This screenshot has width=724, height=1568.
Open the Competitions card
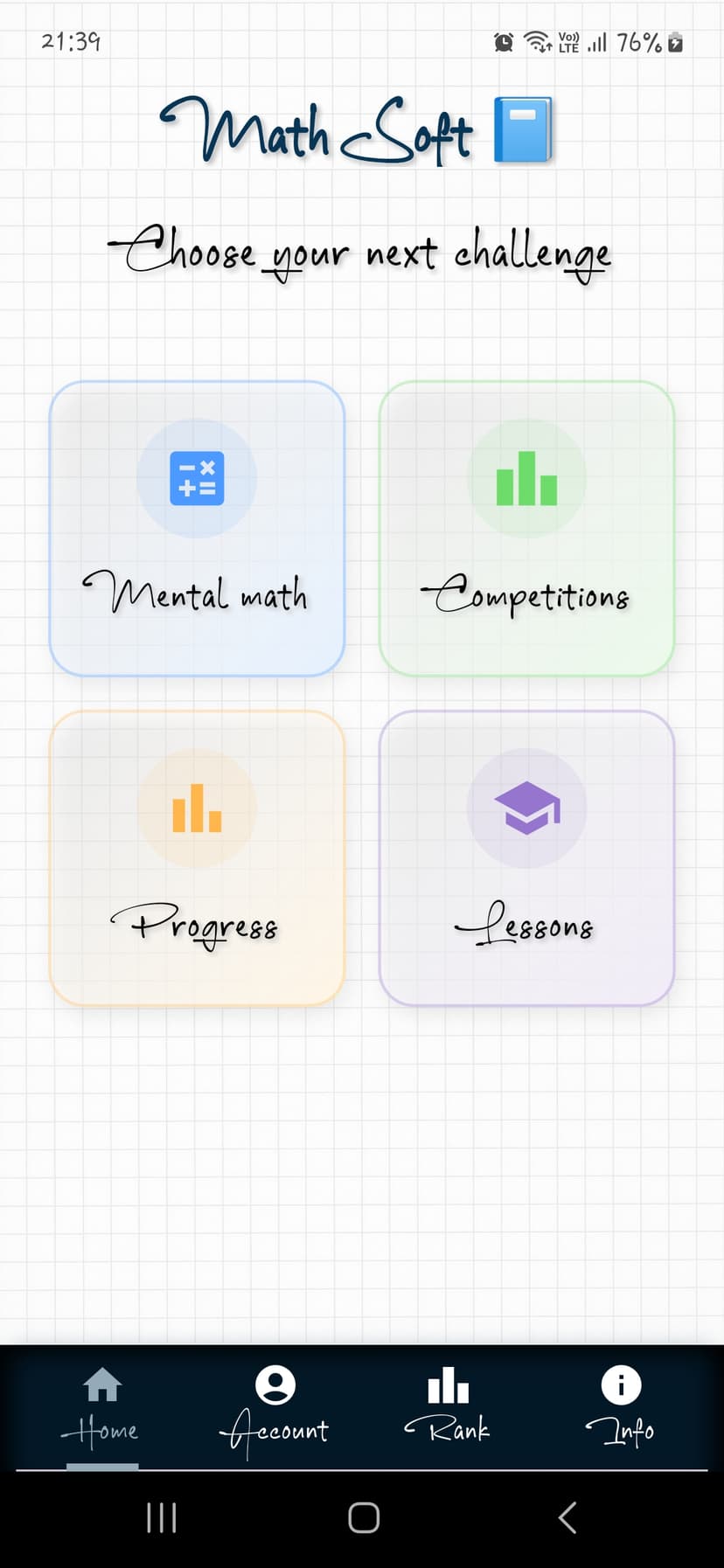point(526,527)
